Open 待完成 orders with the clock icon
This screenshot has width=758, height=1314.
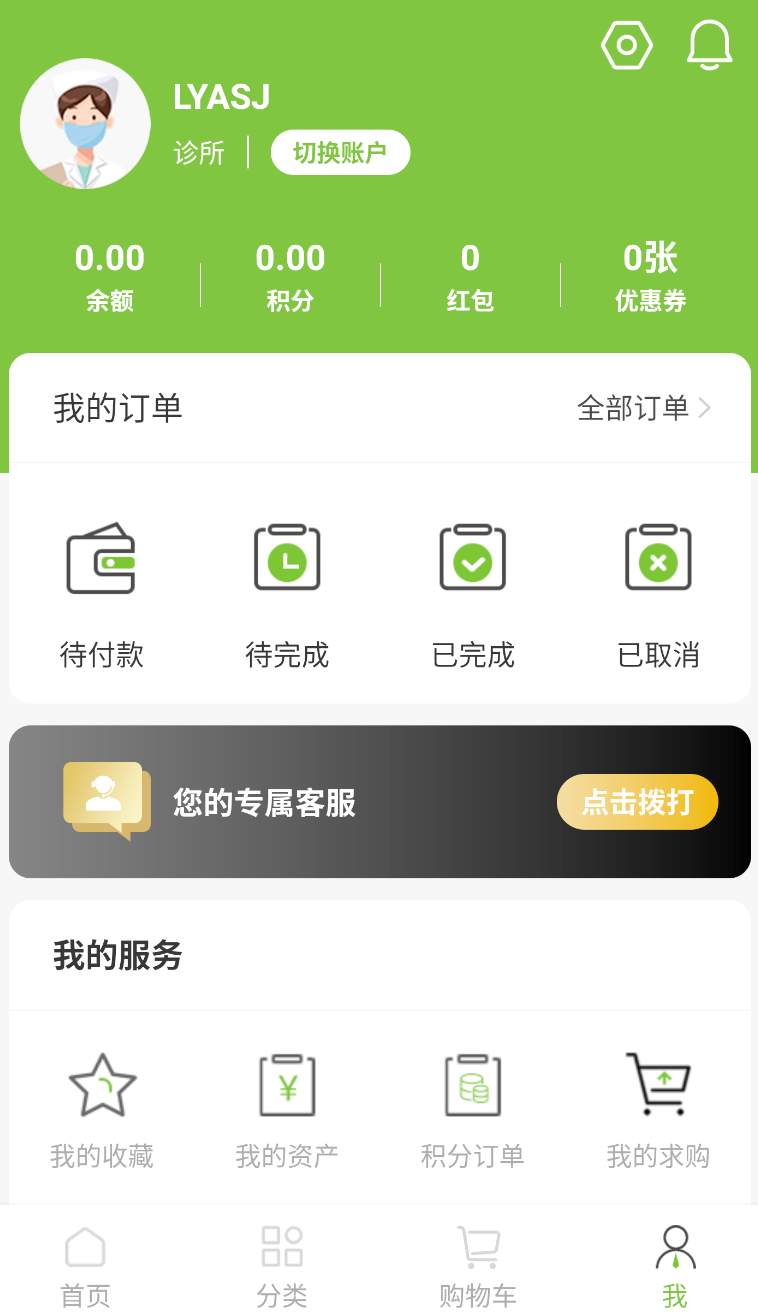[x=287, y=558]
